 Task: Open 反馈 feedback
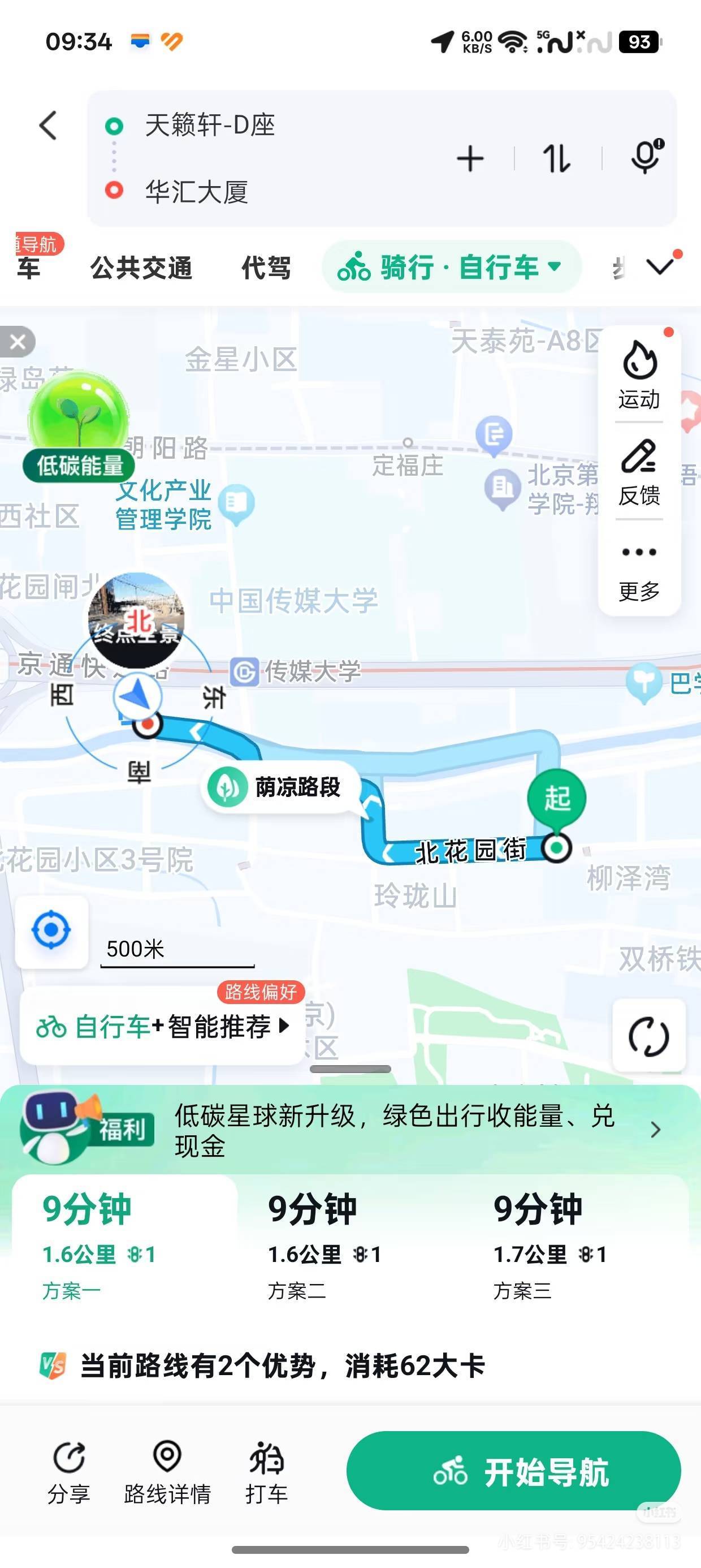(639, 472)
